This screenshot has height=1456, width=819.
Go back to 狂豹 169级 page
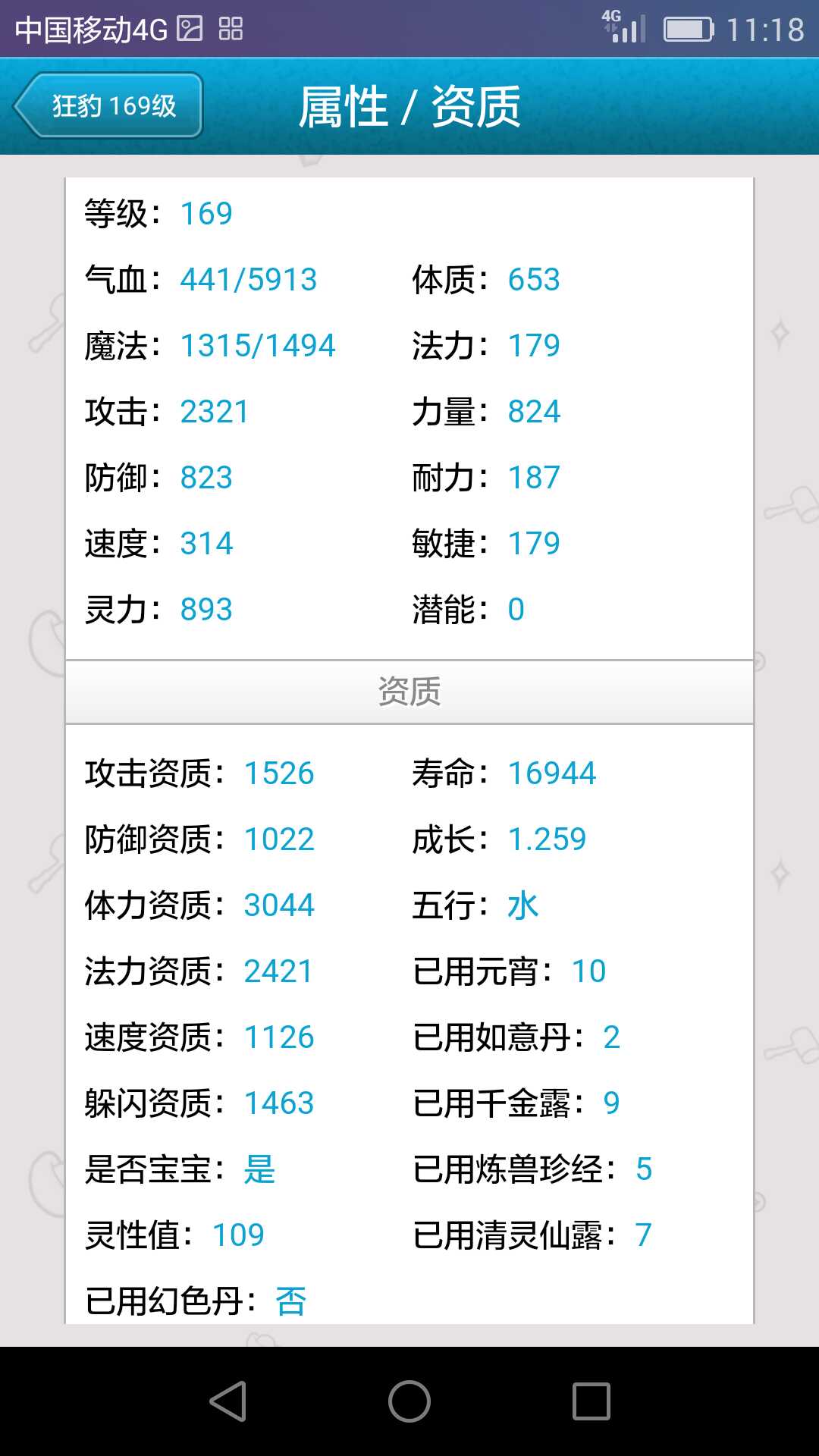click(108, 105)
